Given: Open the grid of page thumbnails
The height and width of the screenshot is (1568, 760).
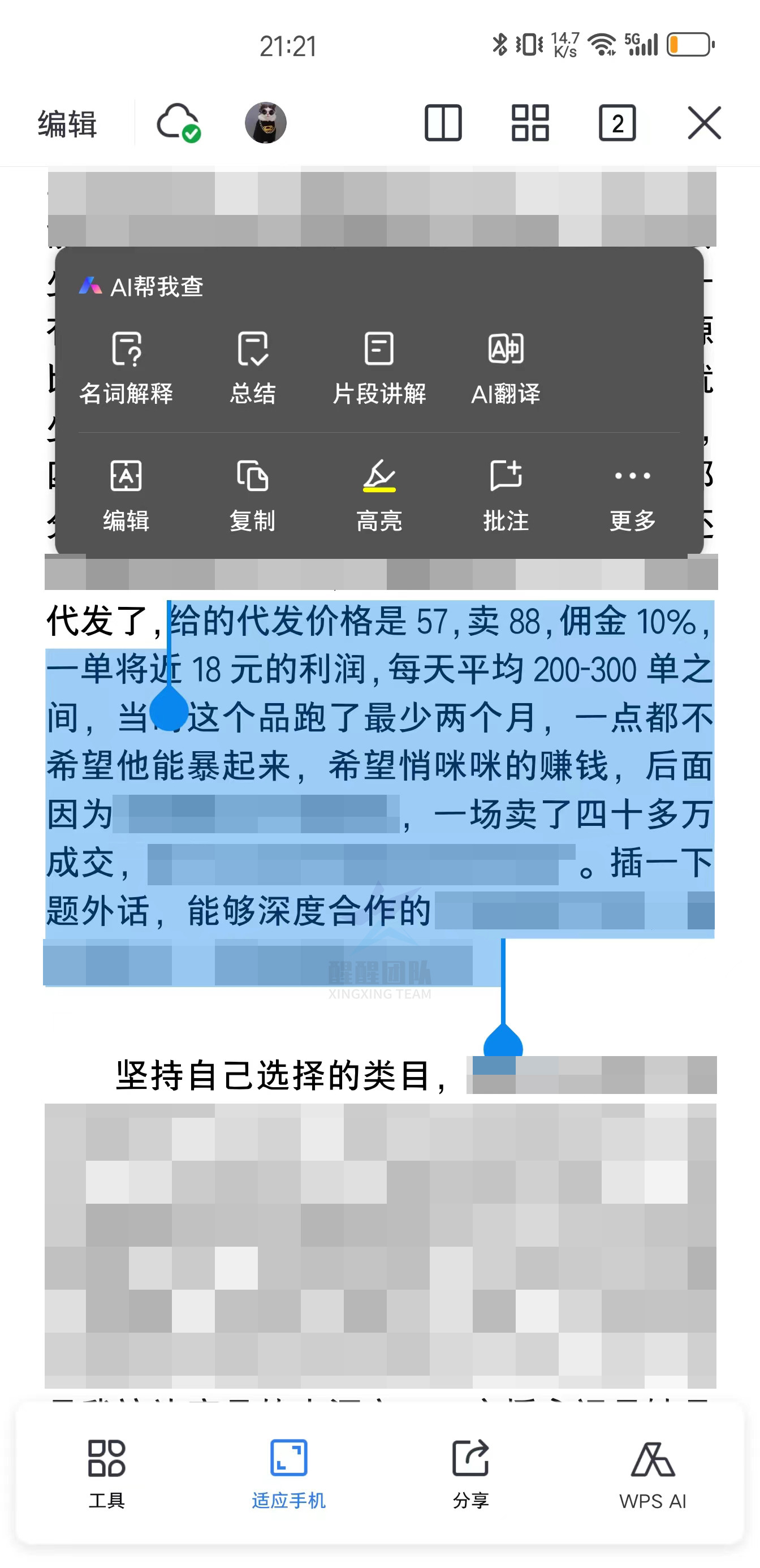Looking at the screenshot, I should [530, 123].
